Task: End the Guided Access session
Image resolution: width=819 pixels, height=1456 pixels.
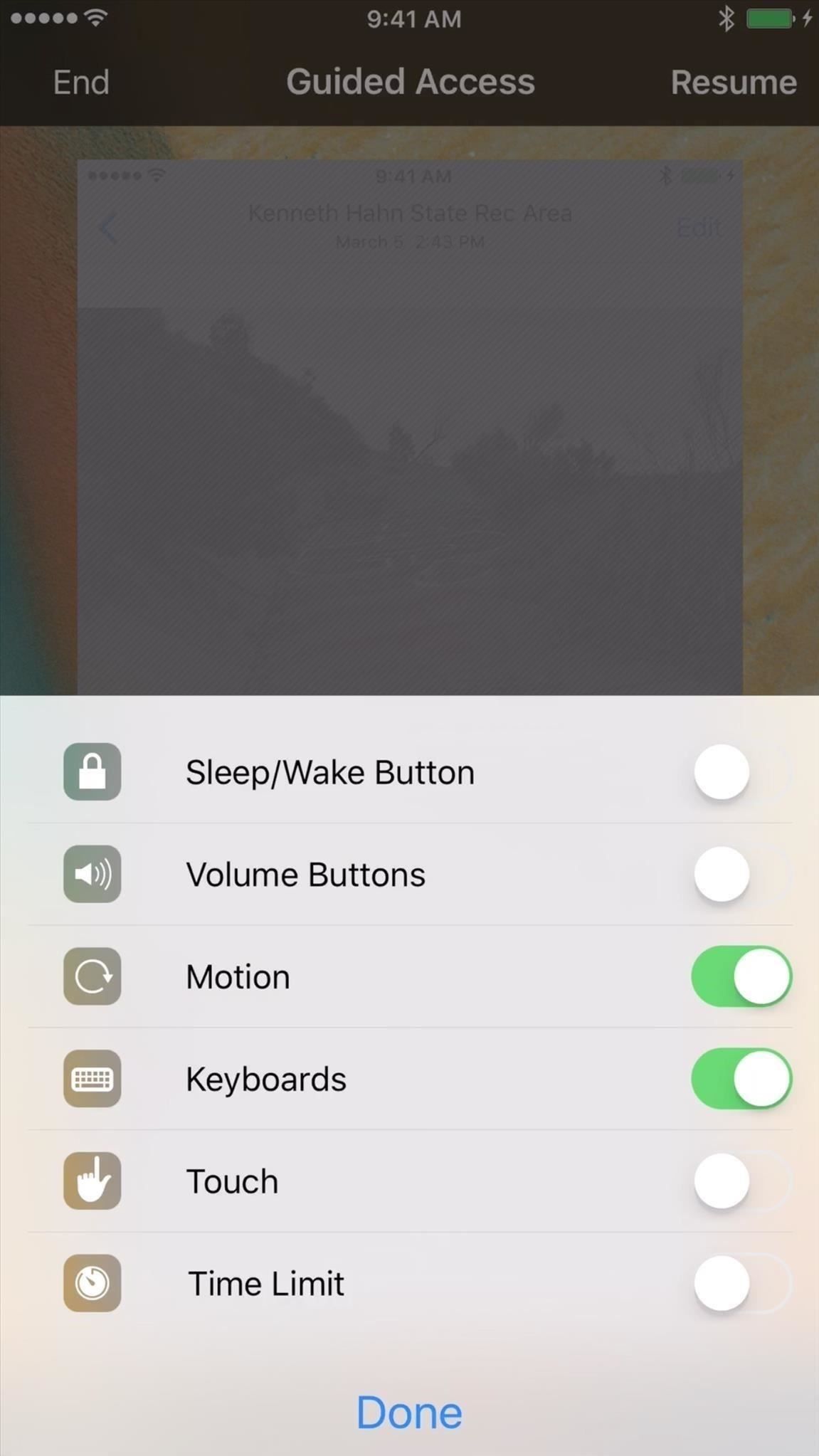Action: (81, 83)
